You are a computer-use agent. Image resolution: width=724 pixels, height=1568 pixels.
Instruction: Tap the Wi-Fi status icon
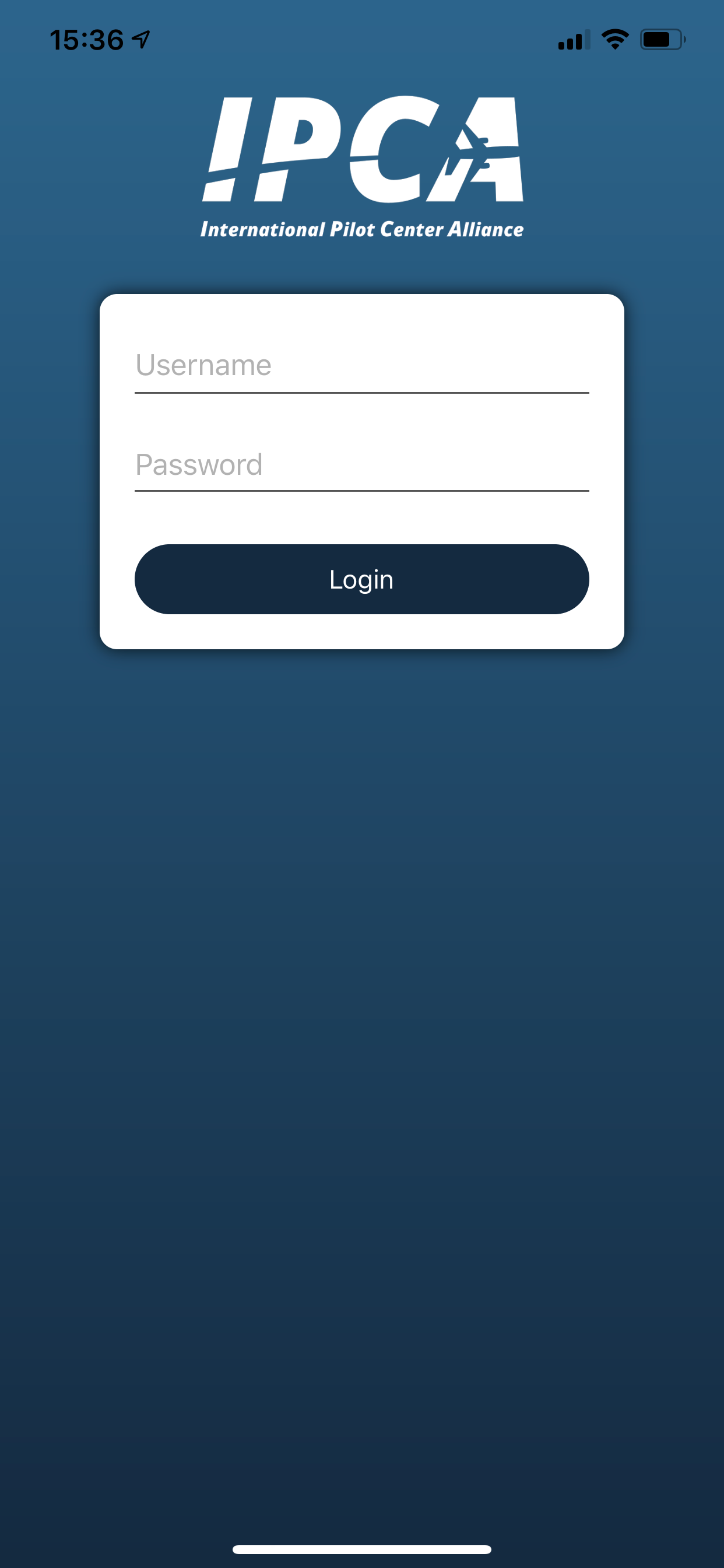pos(614,38)
